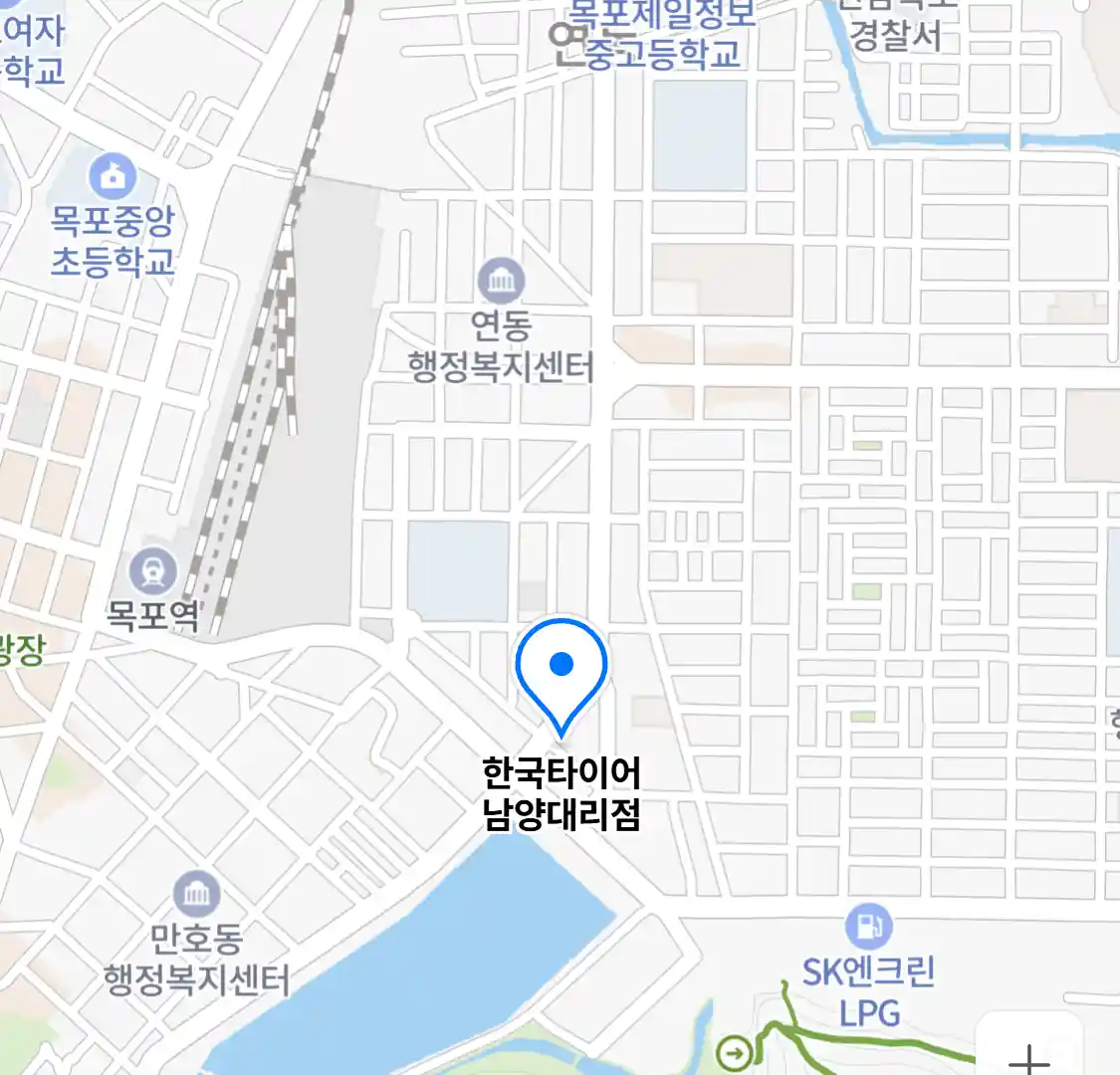
Task: Zoom in with the plus button
Action: click(1029, 1055)
